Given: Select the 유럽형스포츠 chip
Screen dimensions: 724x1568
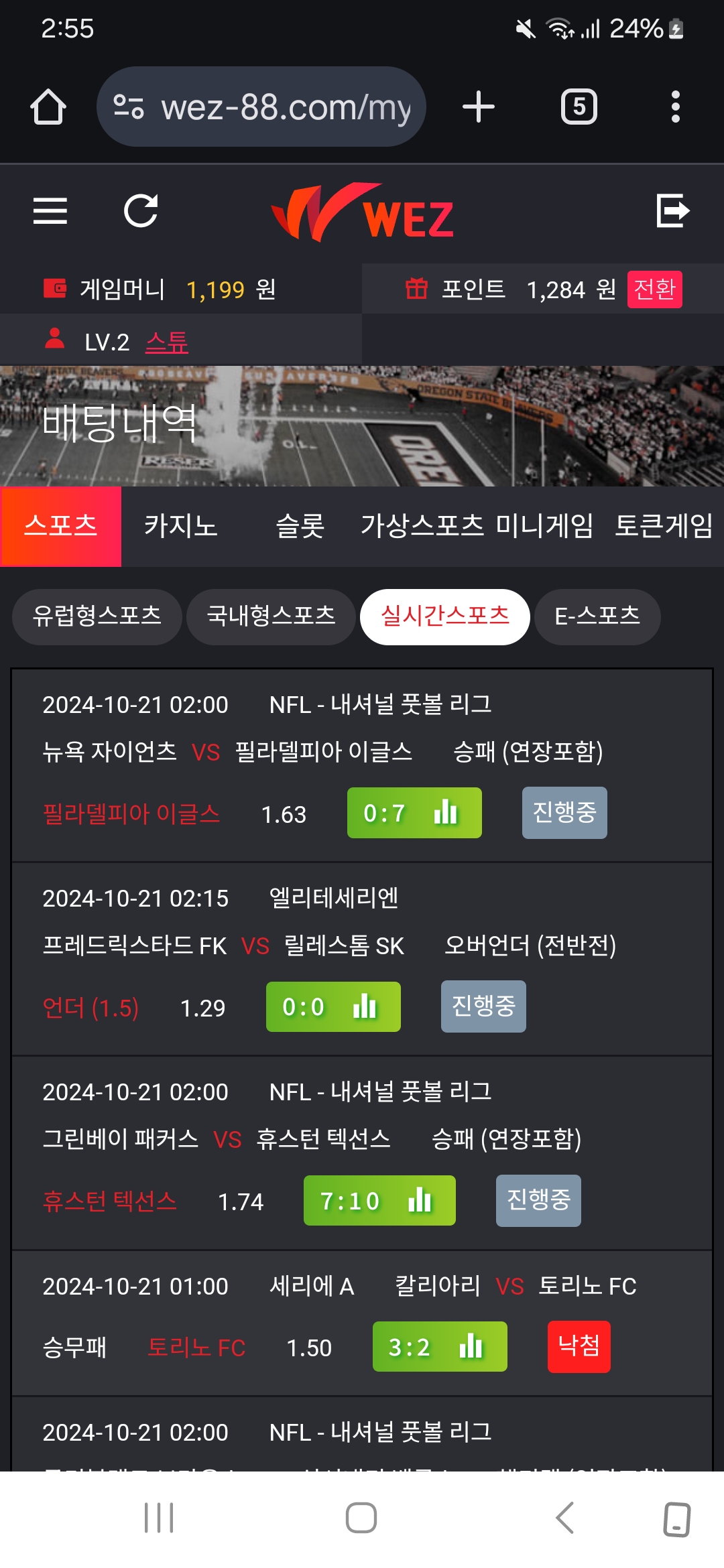Looking at the screenshot, I should pos(97,616).
